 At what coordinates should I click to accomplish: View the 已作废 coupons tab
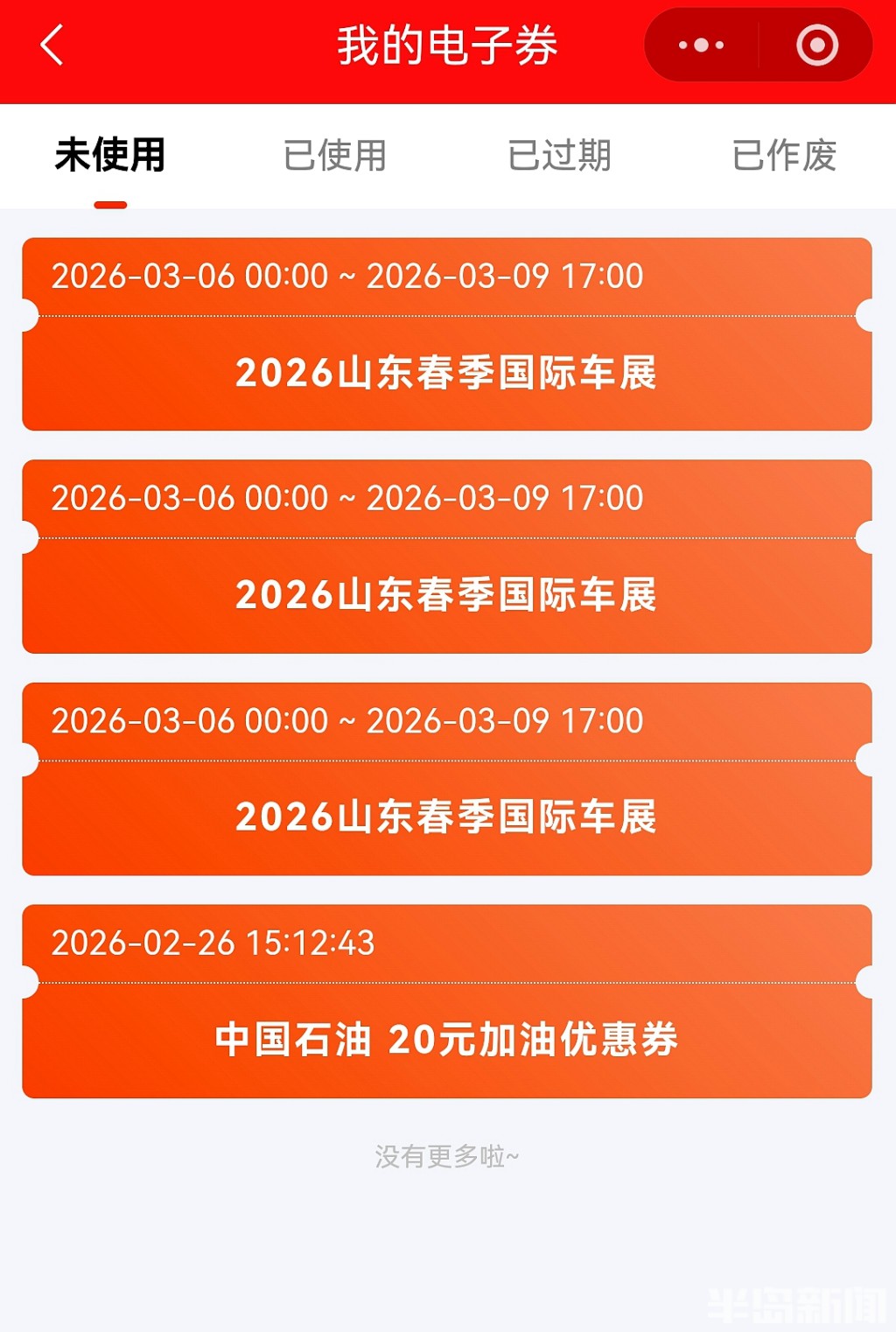click(x=784, y=156)
